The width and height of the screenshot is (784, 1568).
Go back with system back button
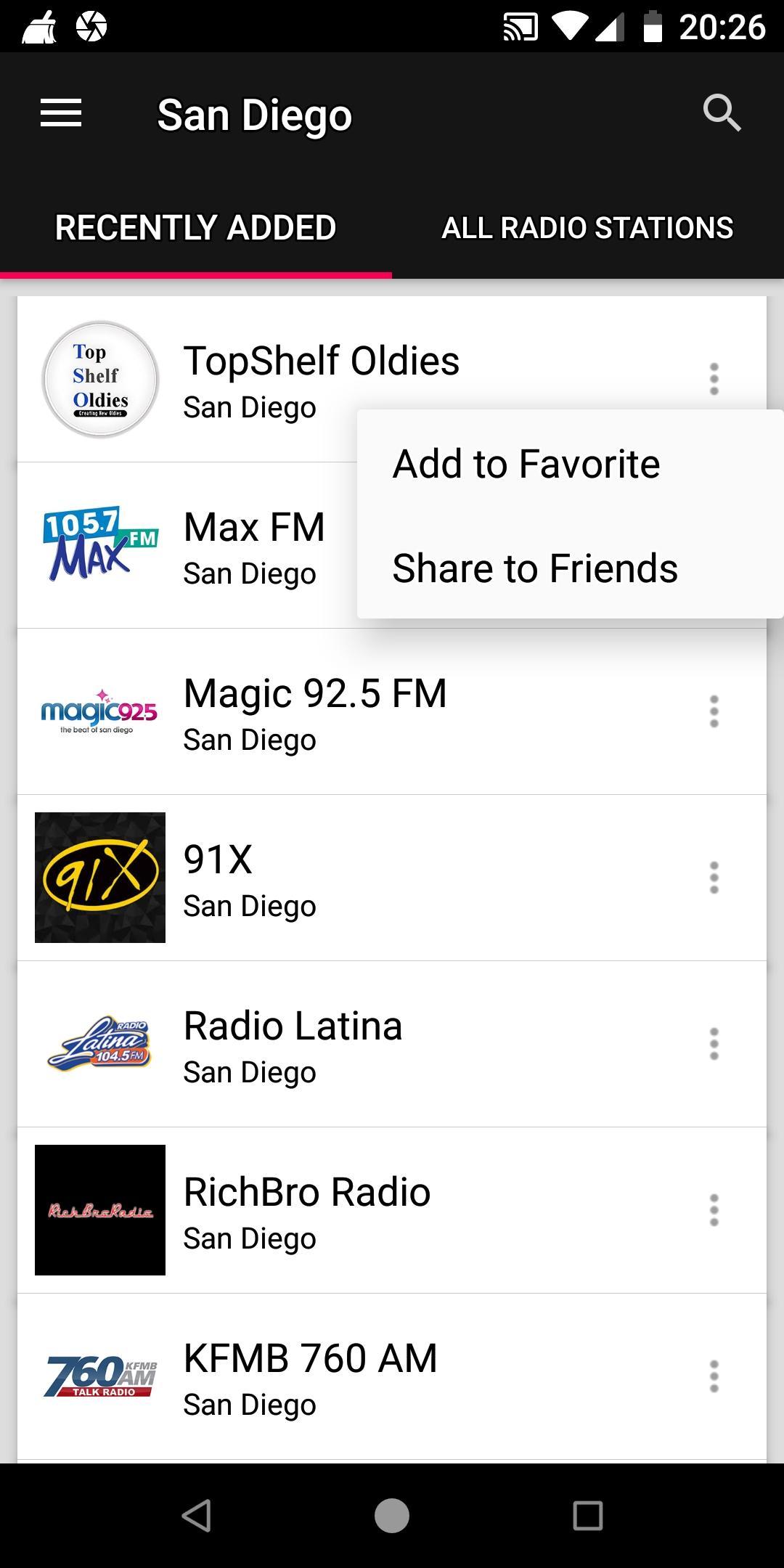(x=196, y=1516)
